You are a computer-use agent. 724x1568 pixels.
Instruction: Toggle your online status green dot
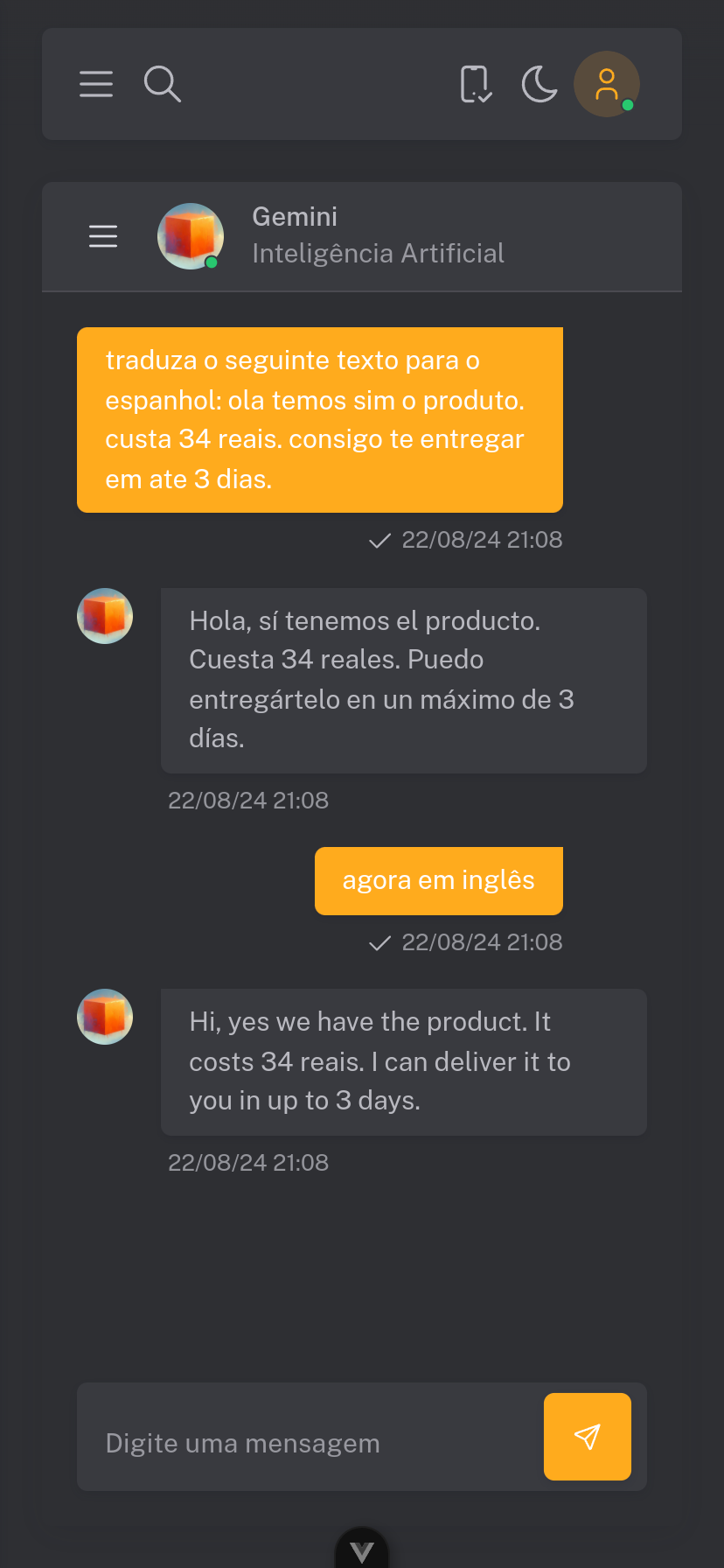tap(629, 106)
